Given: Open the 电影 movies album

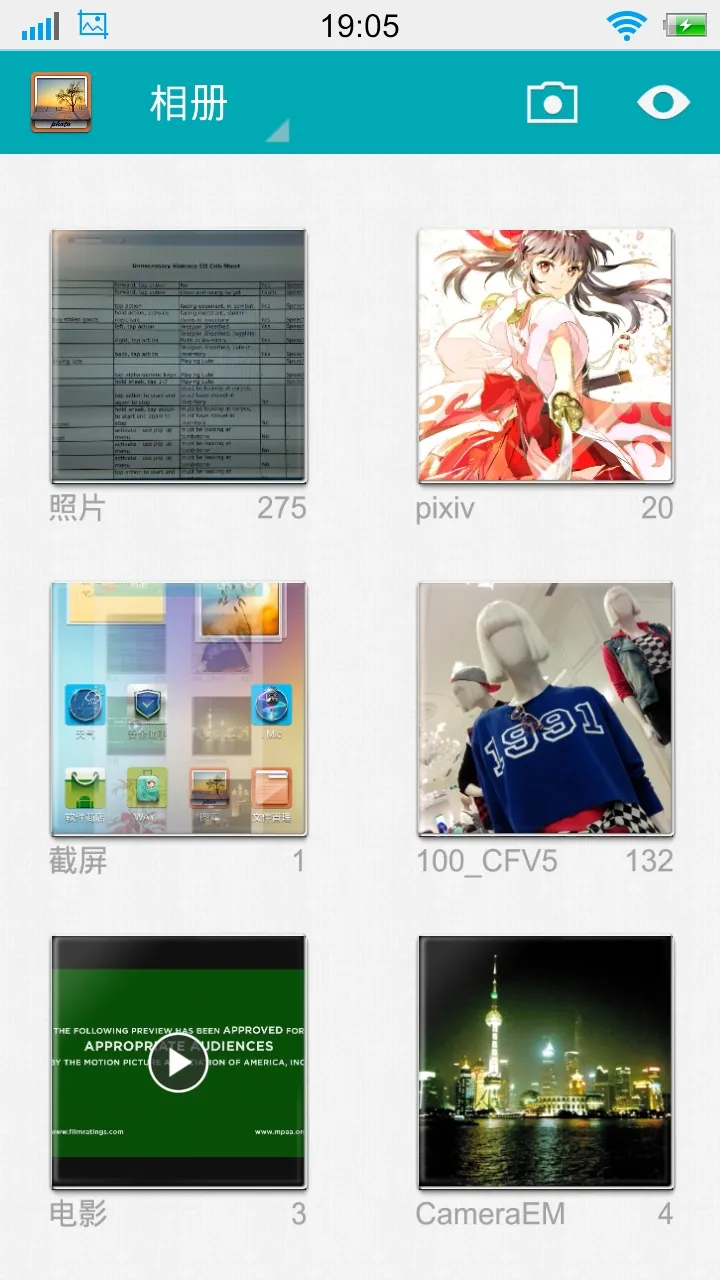Looking at the screenshot, I should (x=179, y=1062).
